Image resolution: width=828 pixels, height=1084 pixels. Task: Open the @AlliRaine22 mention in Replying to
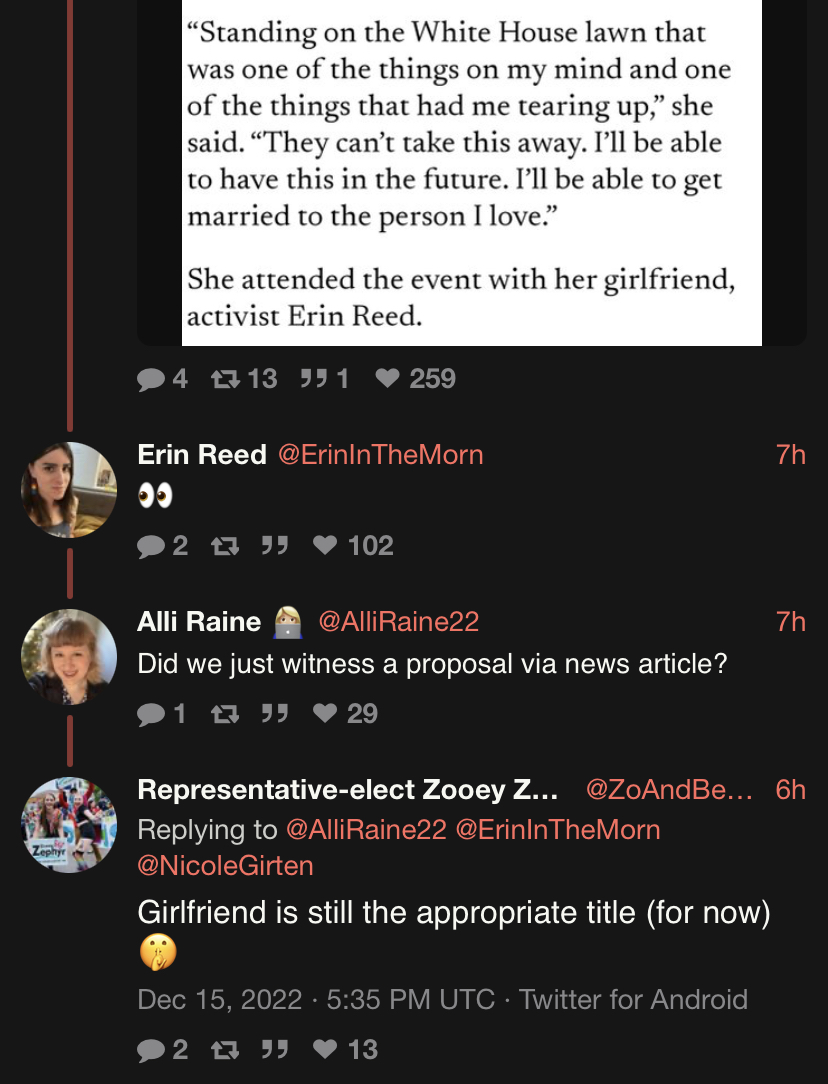click(366, 830)
